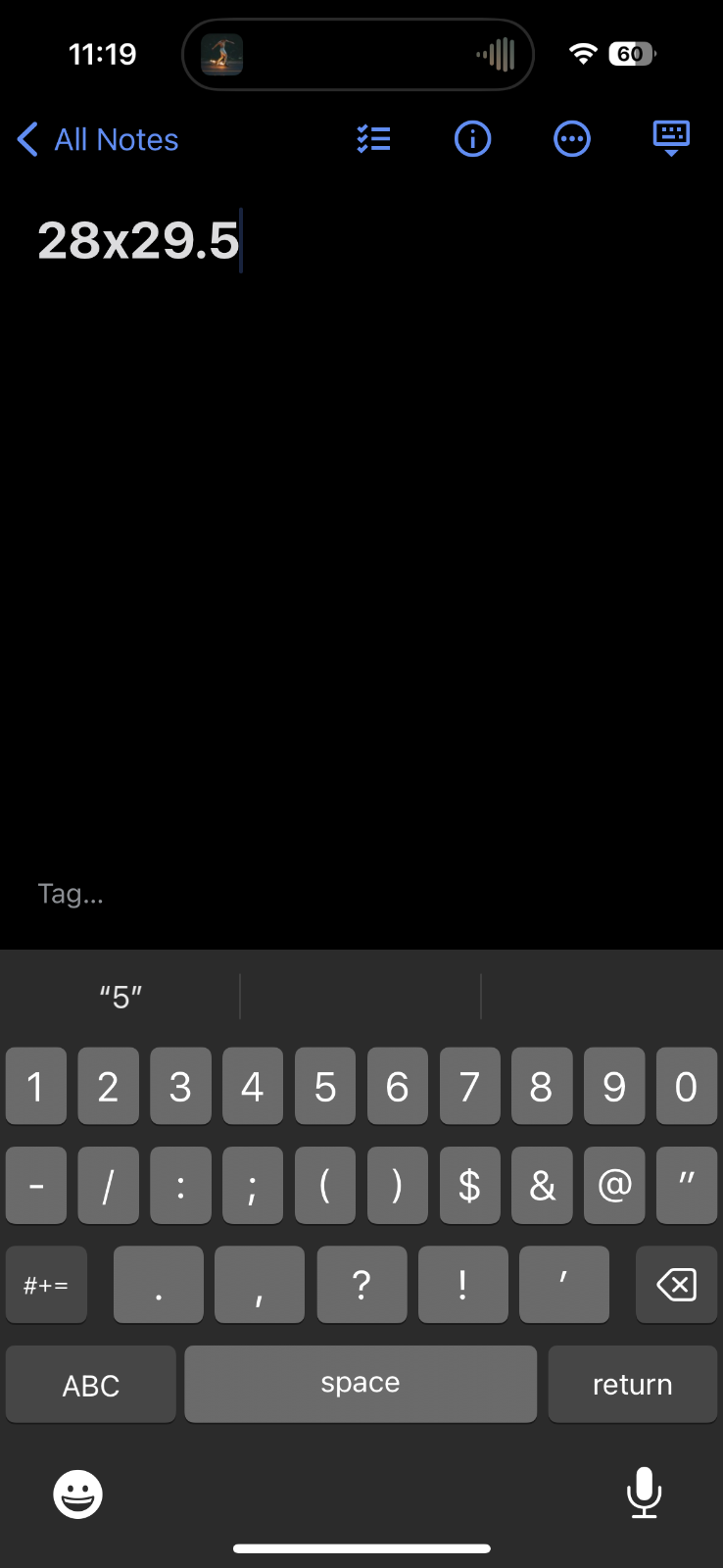Image resolution: width=723 pixels, height=1568 pixels.
Task: Hit the return key
Action: coord(632,1384)
